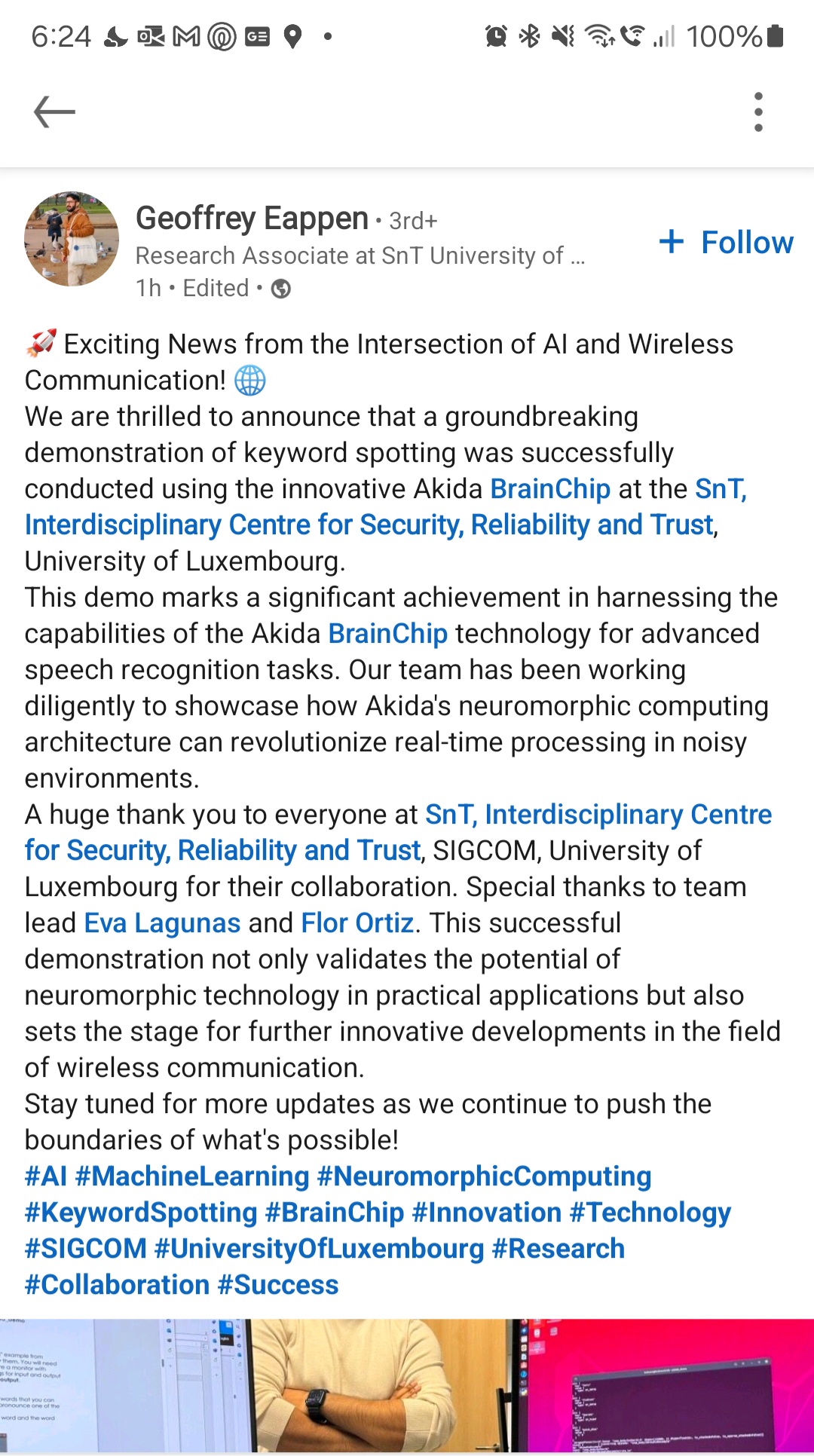Open the #MachineLearning hashtag

192,1176
